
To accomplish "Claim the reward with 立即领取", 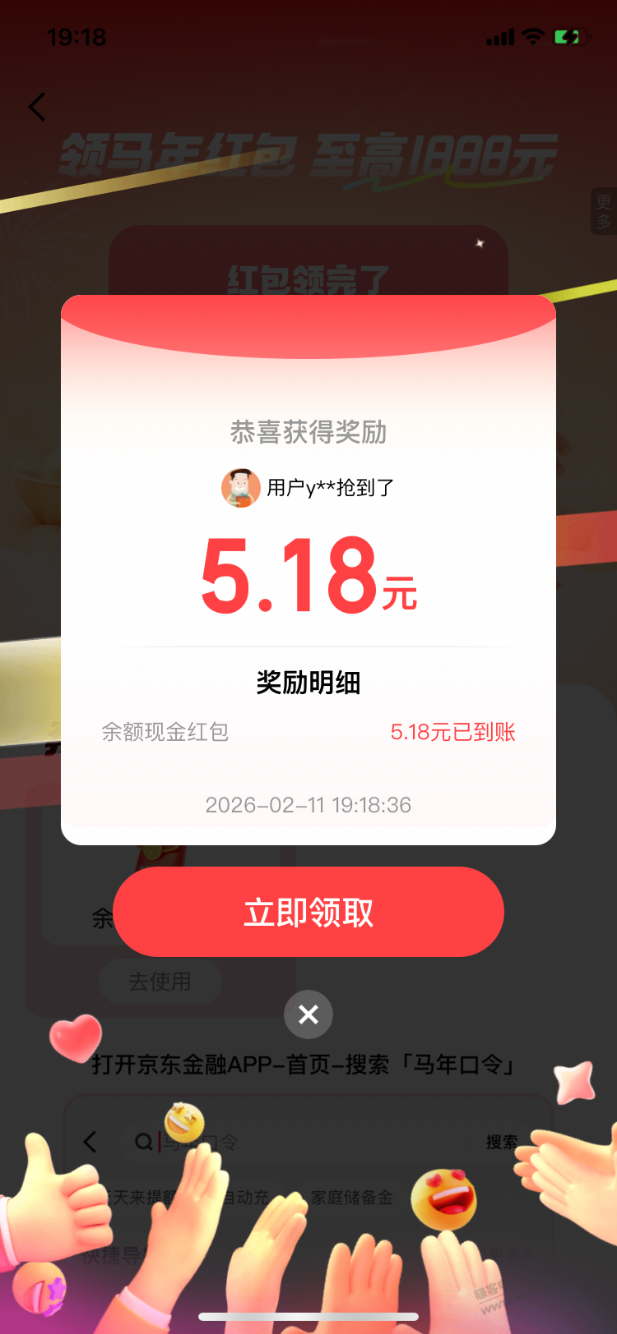I will 308,912.
